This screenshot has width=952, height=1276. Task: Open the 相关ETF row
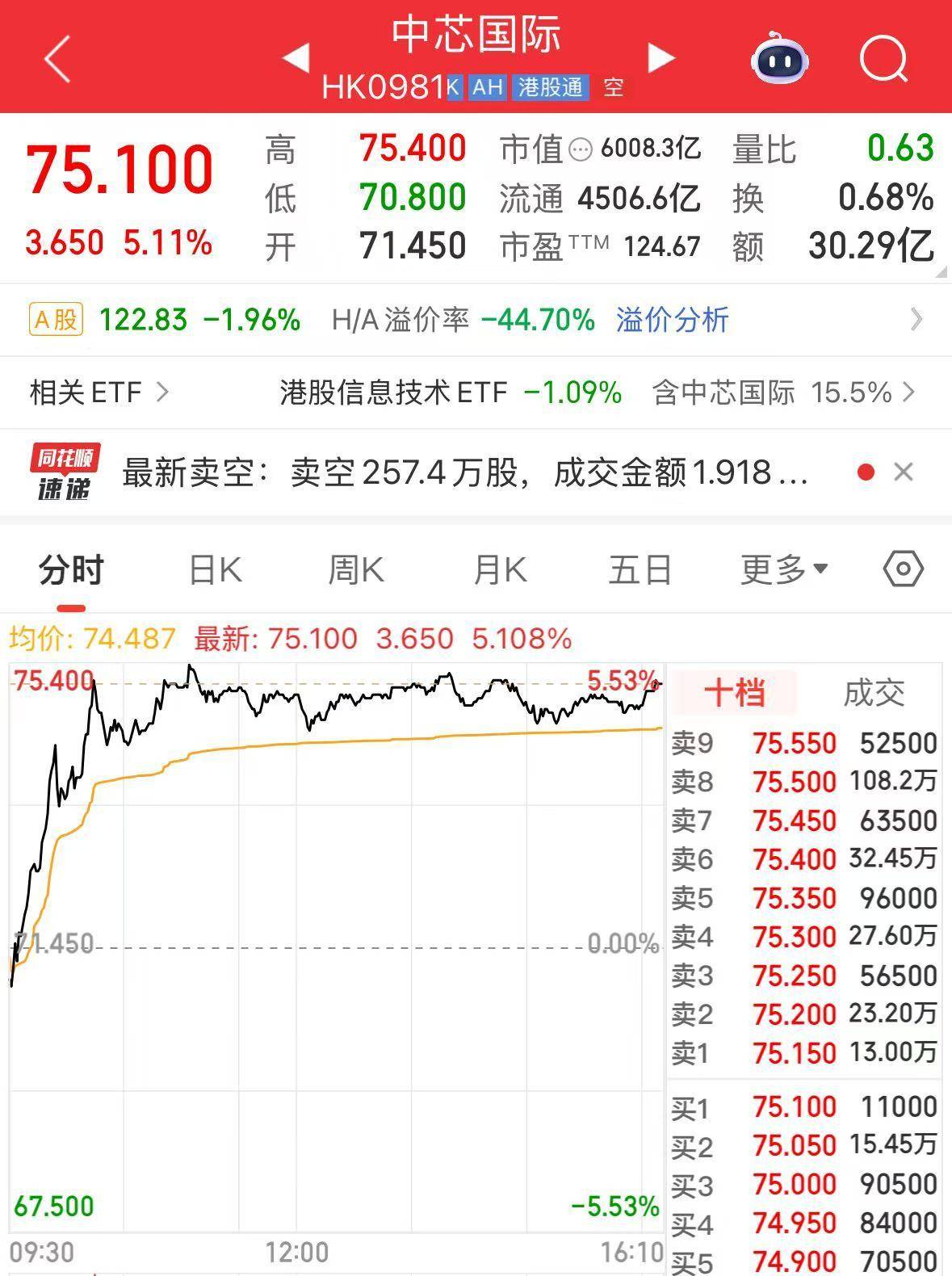[99, 392]
